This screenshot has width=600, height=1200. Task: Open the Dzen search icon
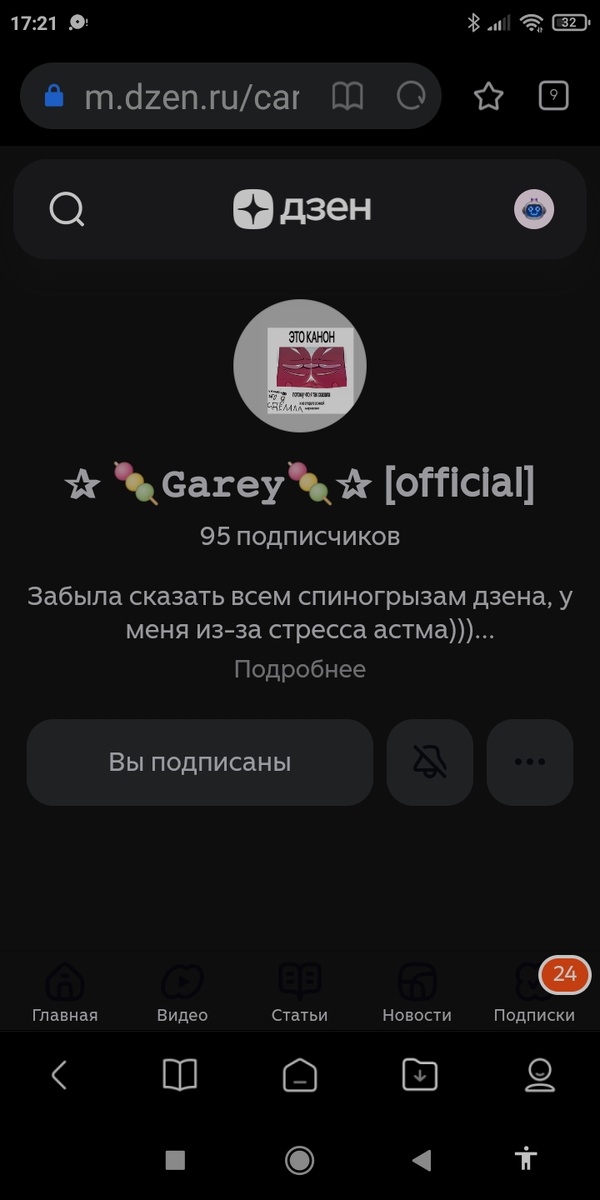point(67,210)
